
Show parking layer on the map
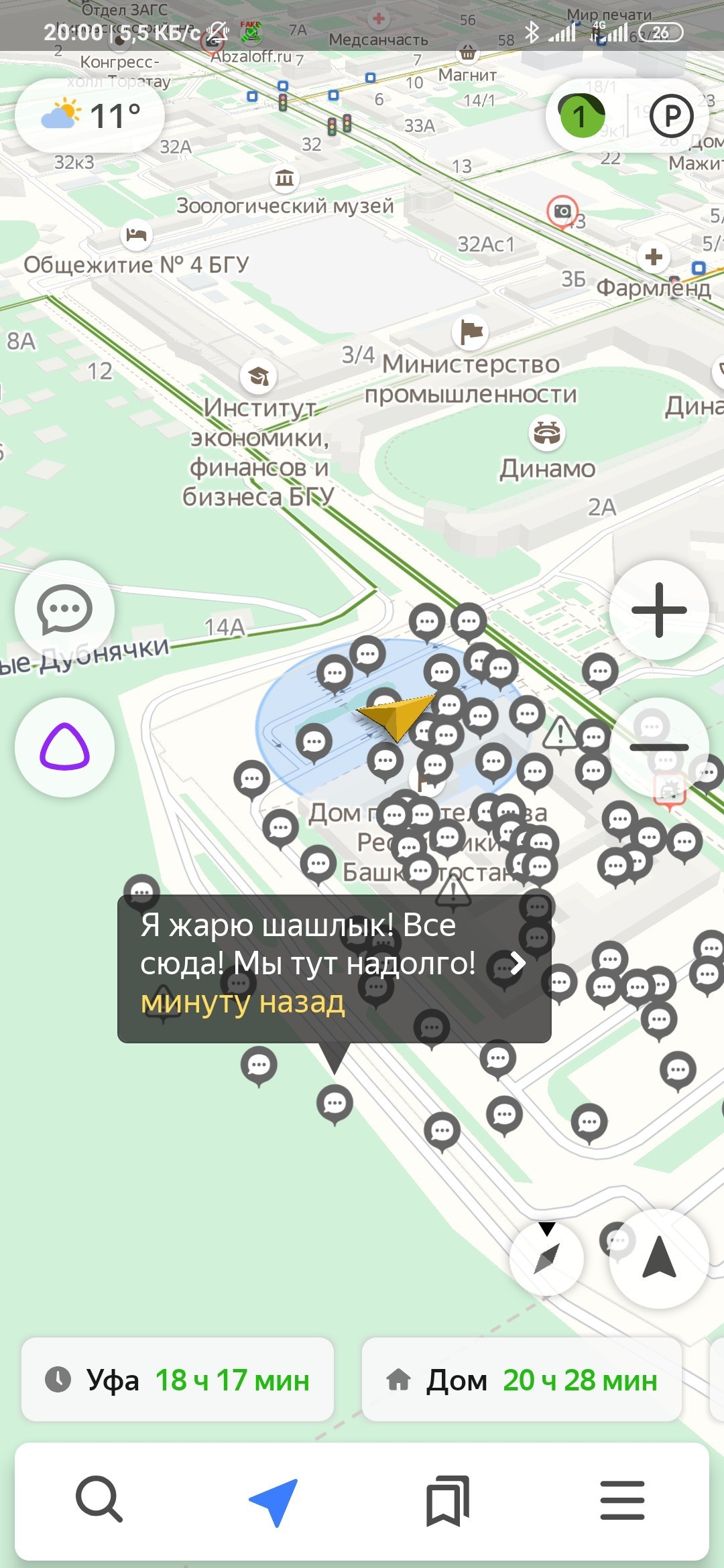click(670, 116)
